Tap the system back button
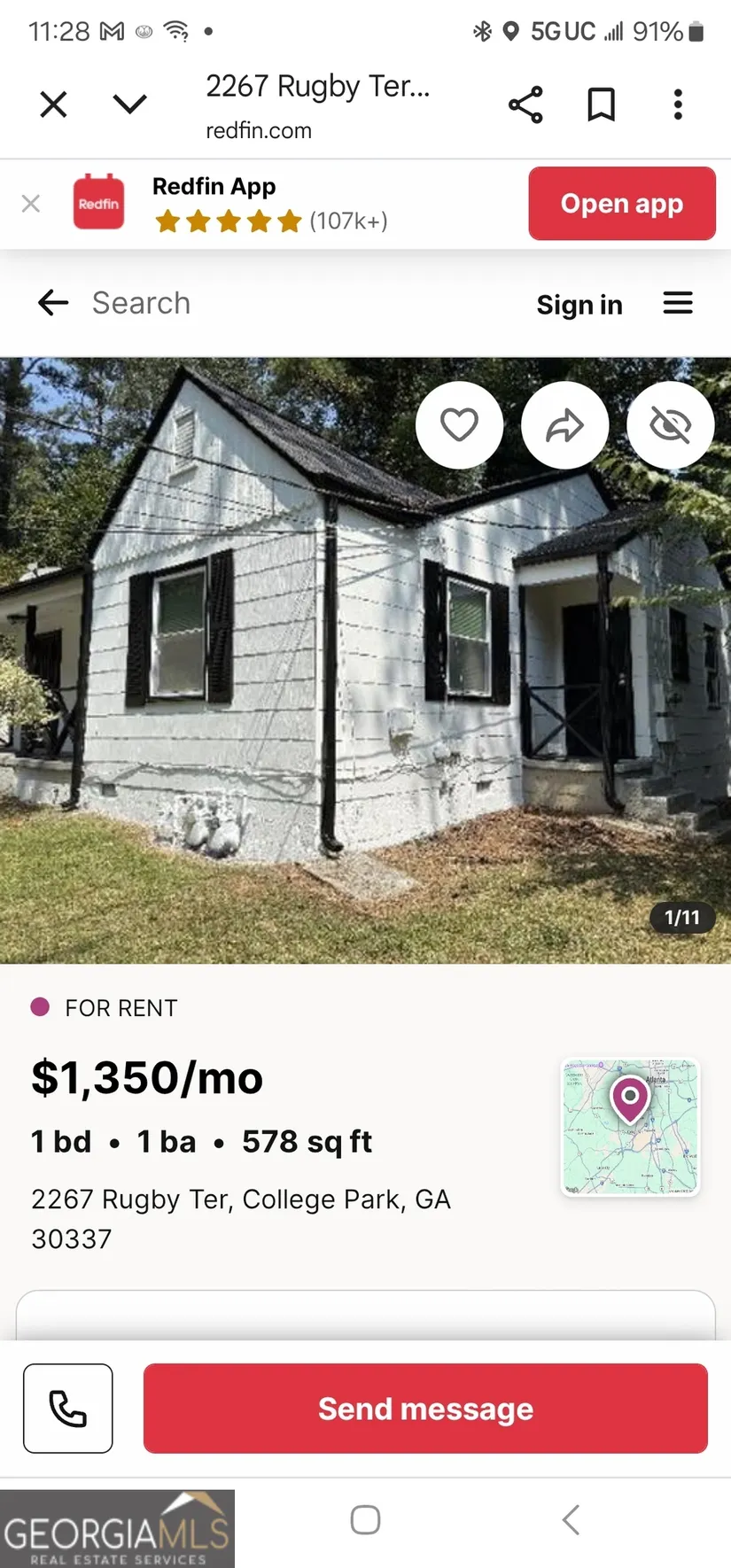This screenshot has height=1568, width=731. click(572, 1519)
